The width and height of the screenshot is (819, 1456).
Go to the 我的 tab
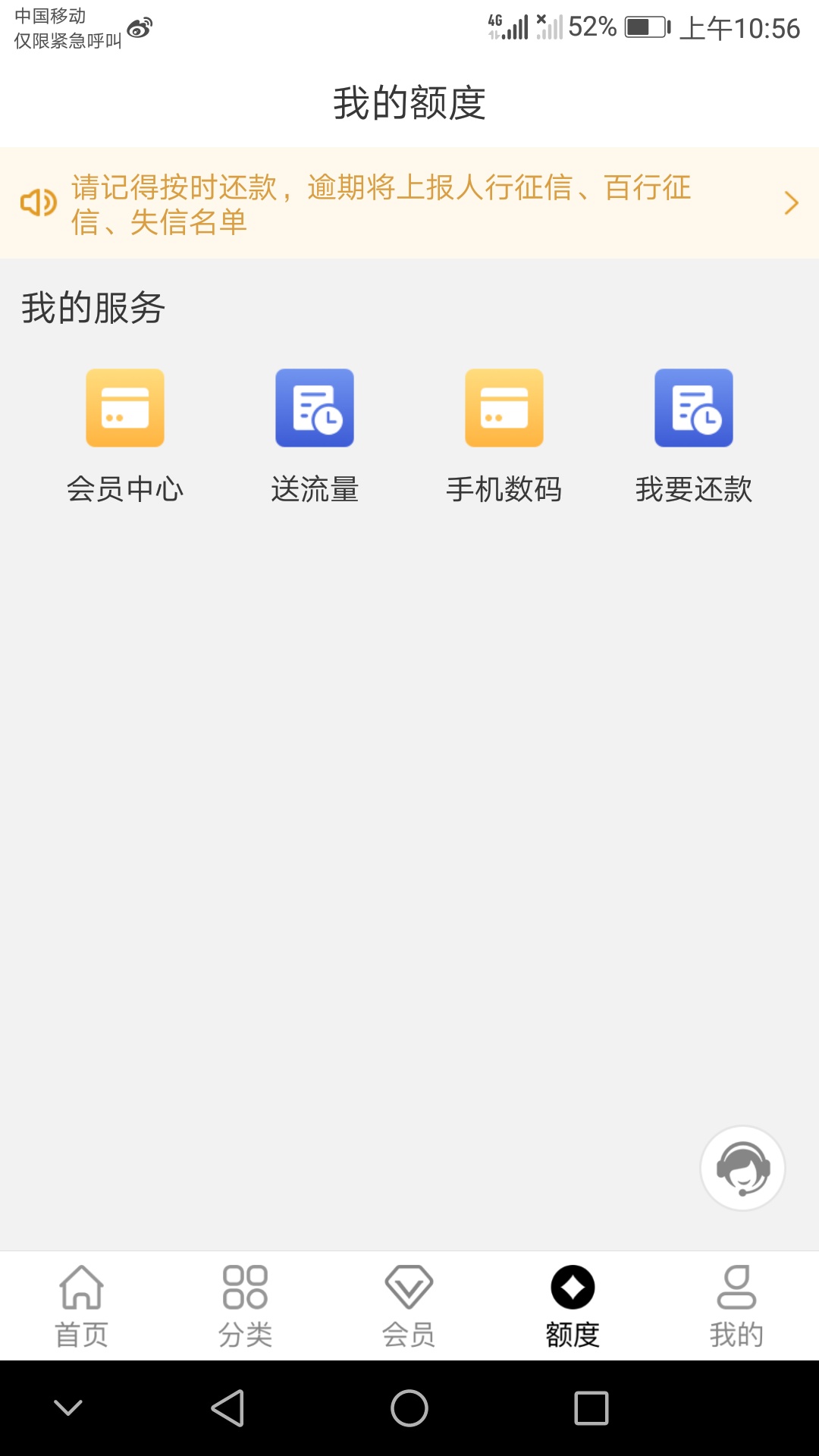(737, 1306)
